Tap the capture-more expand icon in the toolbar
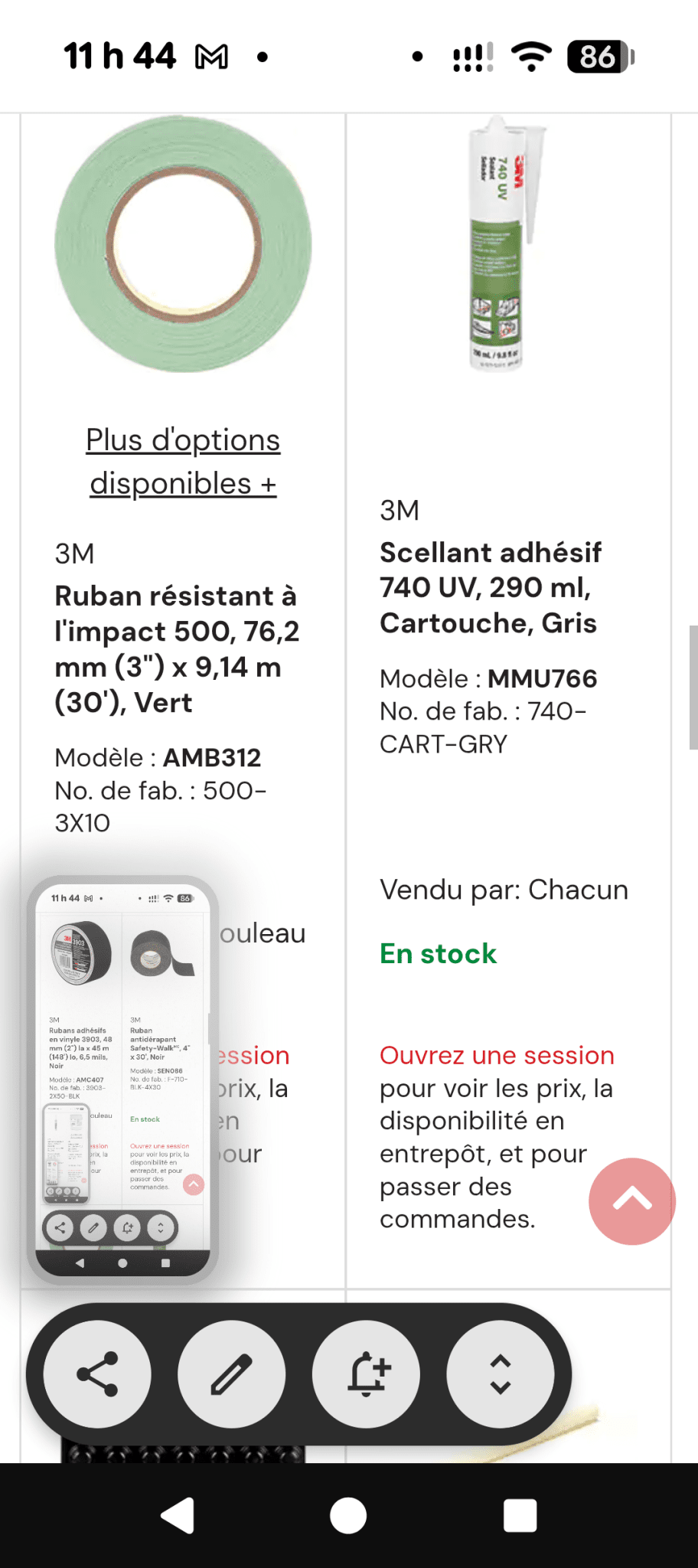This screenshot has width=698, height=1568. point(501,1374)
